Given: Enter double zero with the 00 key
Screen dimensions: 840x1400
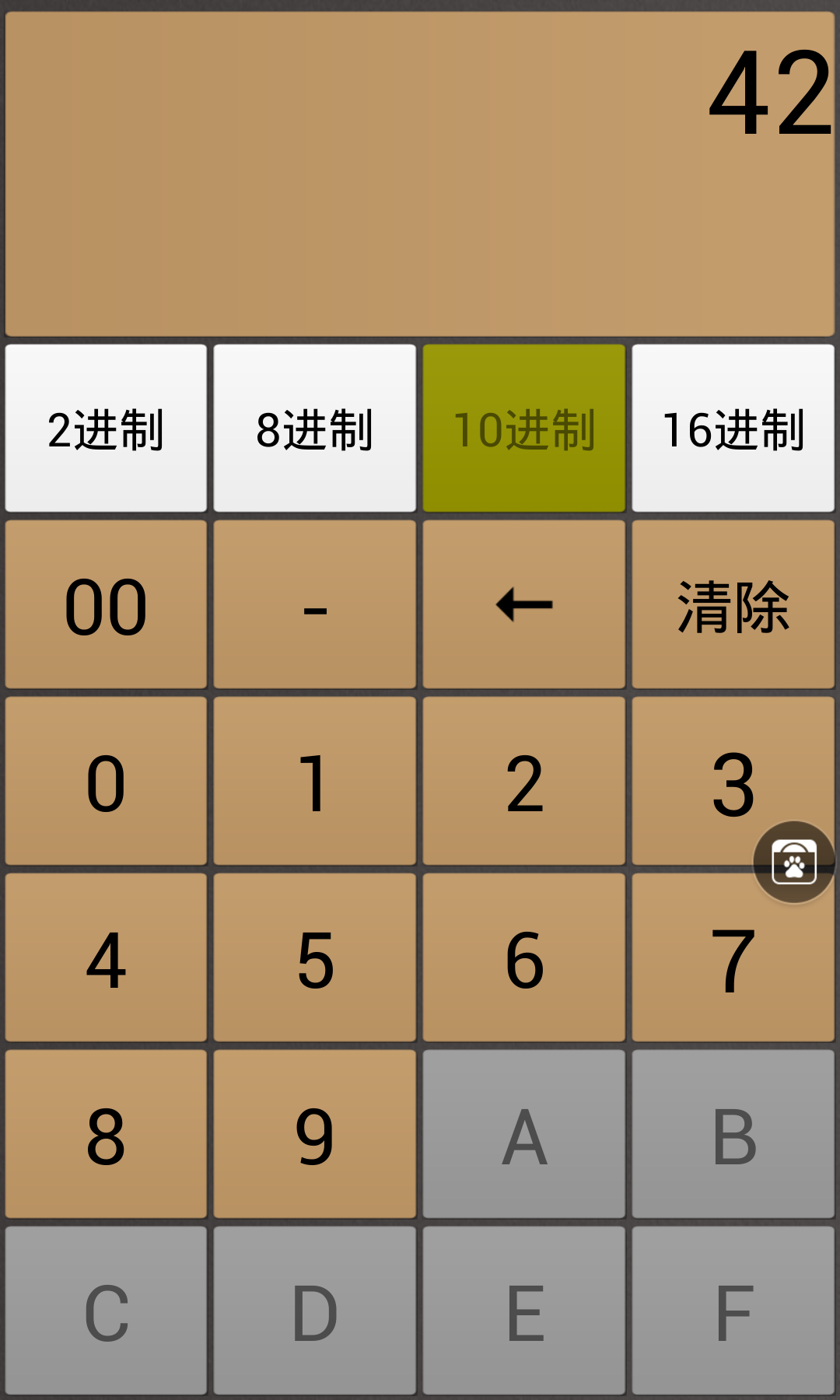Looking at the screenshot, I should [106, 605].
